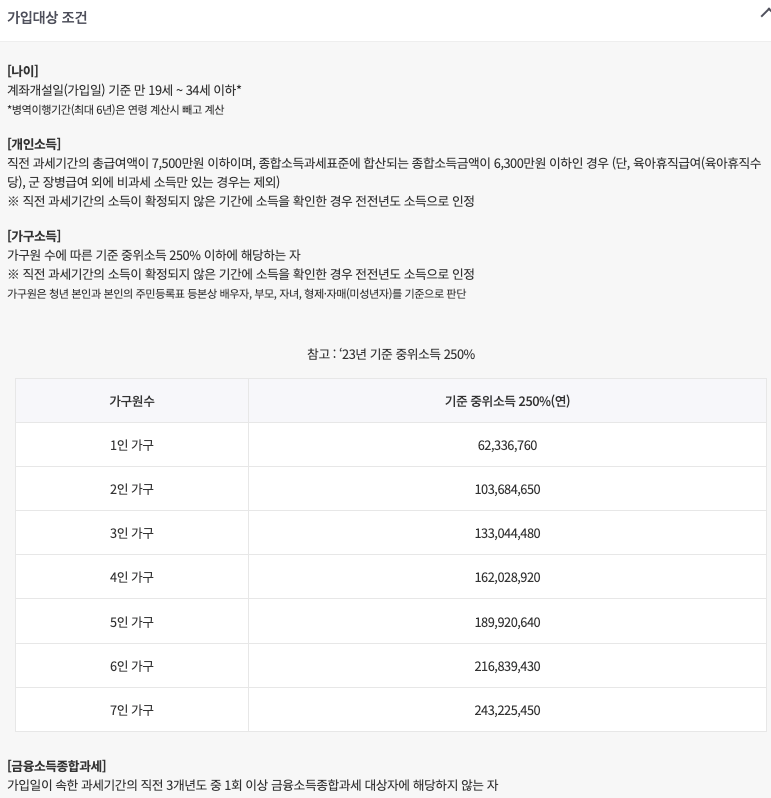Select the 1인 가구 table row

point(131,444)
